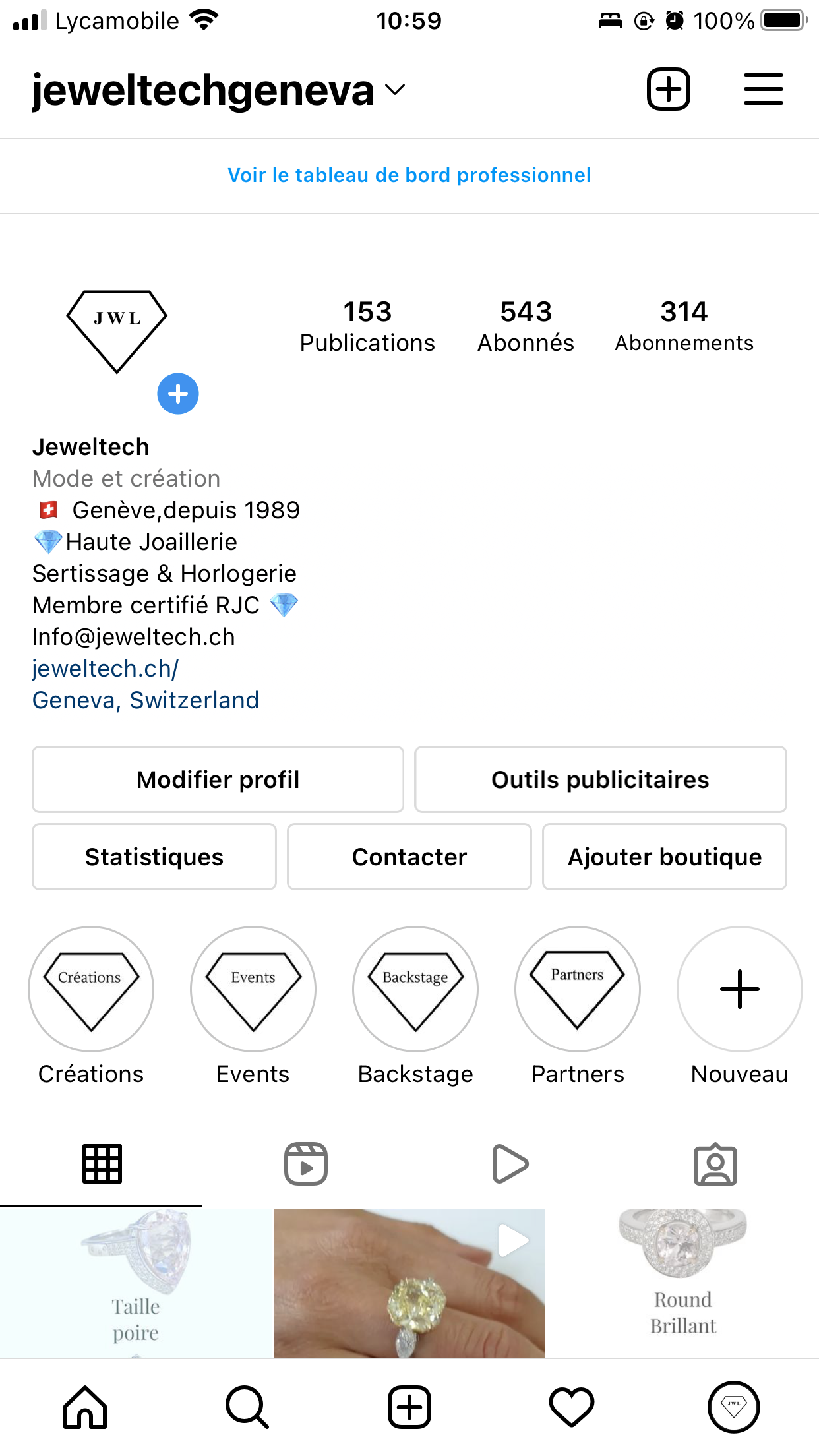819x1456 pixels.
Task: Open the Créations story highlight
Action: pyautogui.click(x=91, y=989)
